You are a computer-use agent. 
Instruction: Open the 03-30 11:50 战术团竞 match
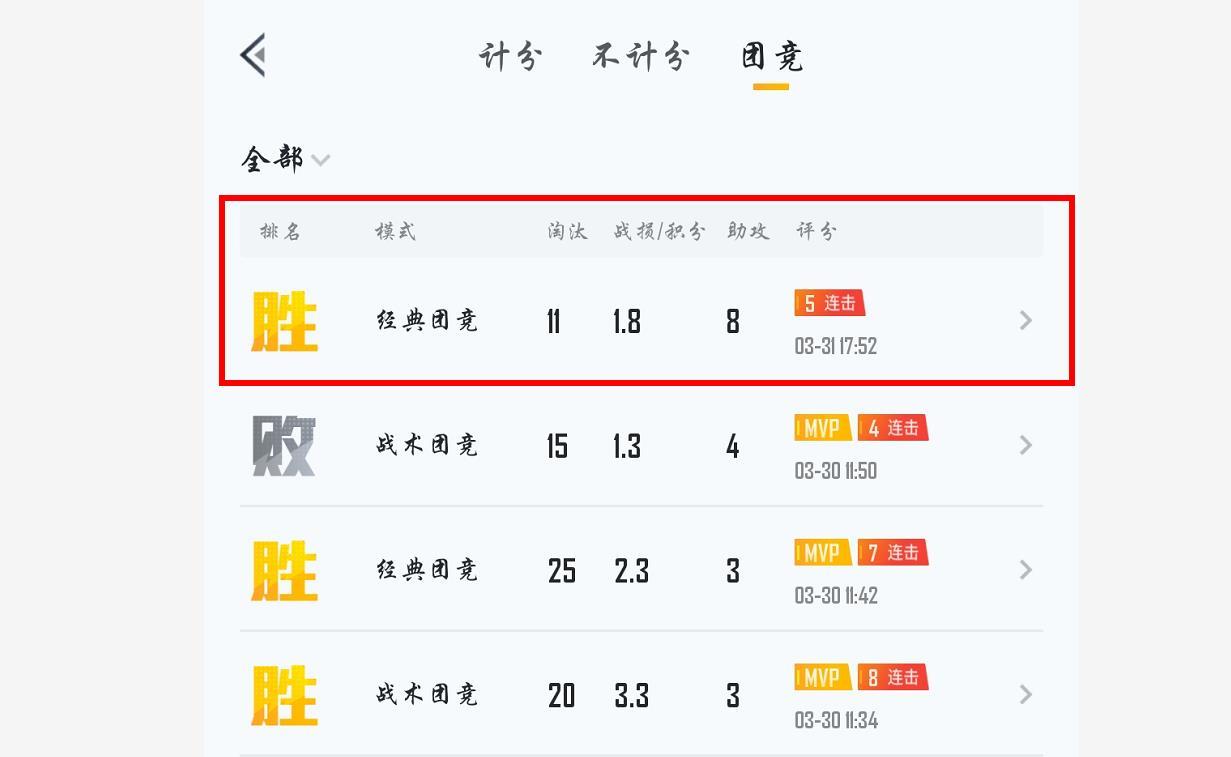[x=640, y=445]
